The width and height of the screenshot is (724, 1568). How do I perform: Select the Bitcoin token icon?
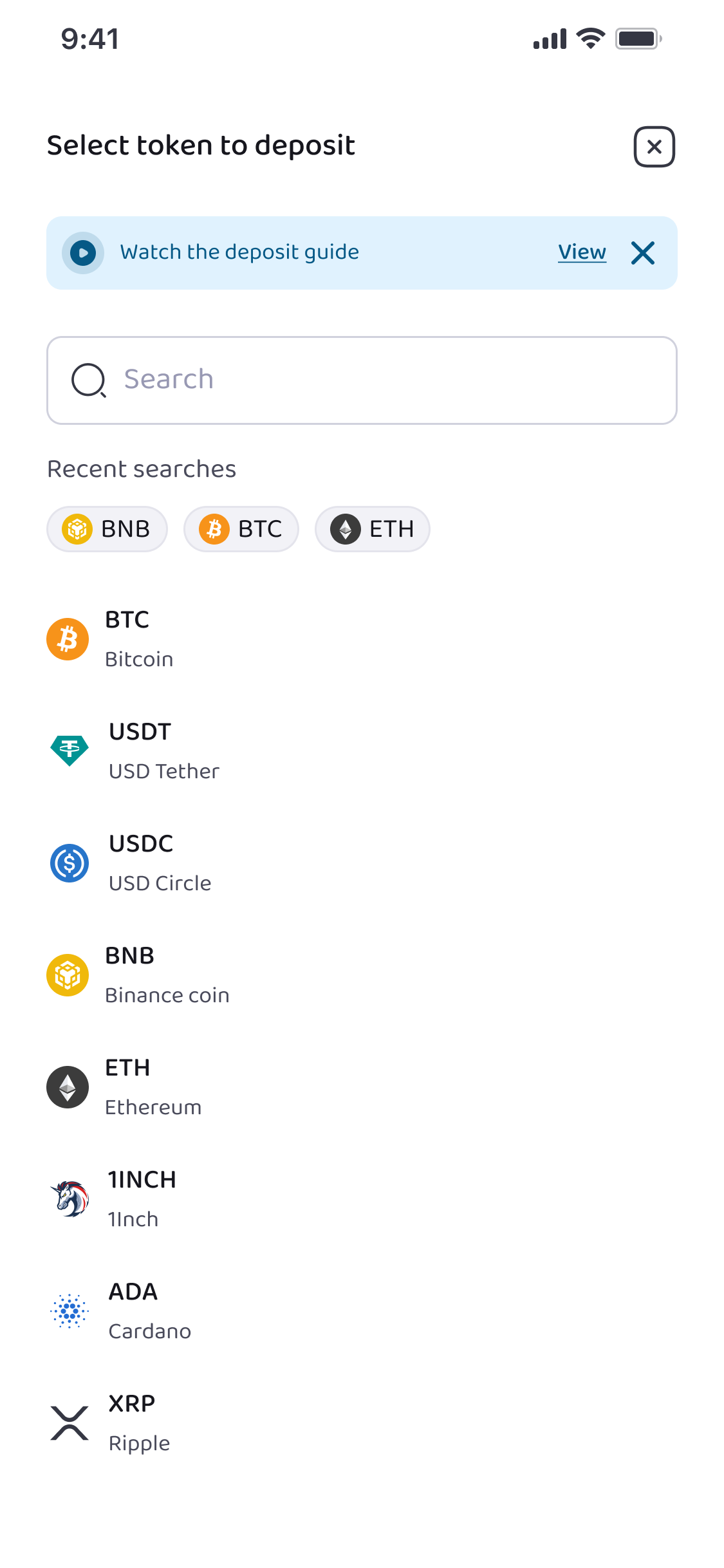click(67, 639)
